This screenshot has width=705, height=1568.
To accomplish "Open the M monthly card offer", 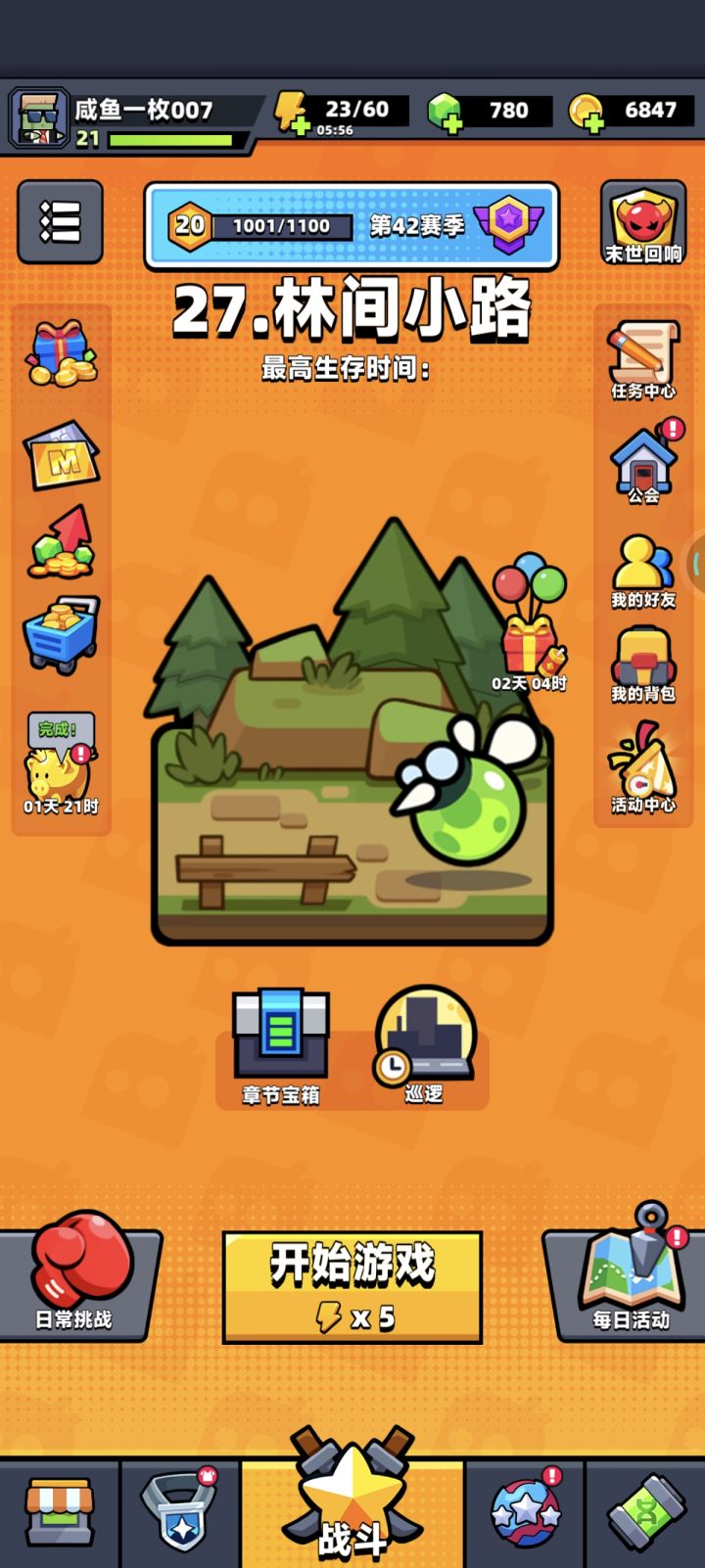I will (61, 455).
